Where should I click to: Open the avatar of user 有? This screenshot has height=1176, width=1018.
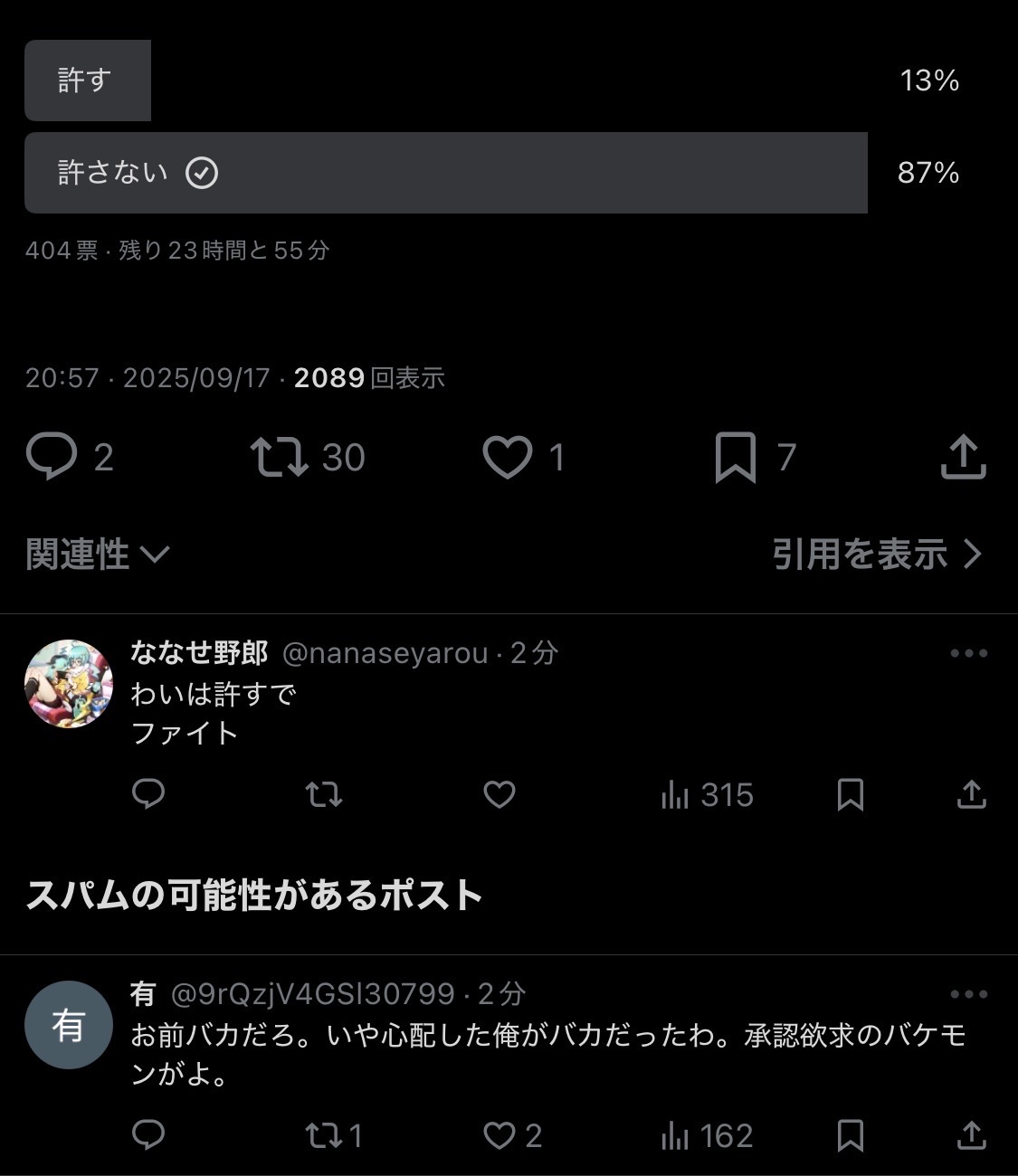tap(69, 1025)
